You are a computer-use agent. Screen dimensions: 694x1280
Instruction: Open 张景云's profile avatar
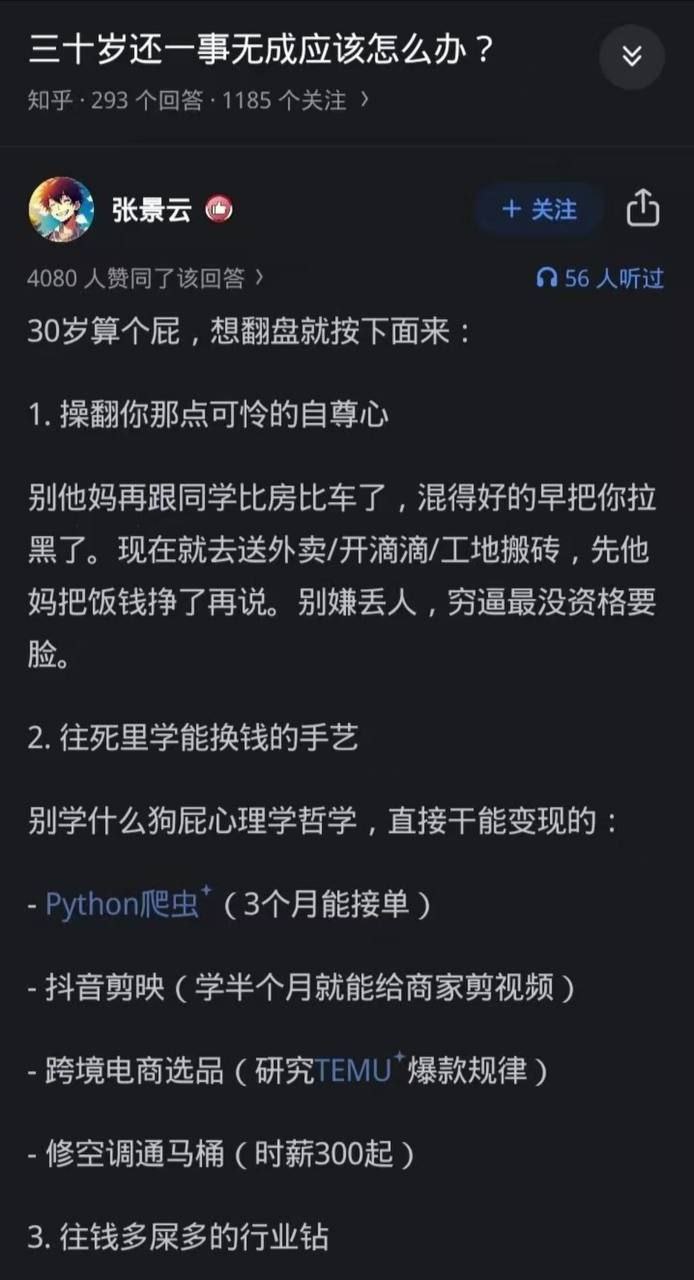click(x=61, y=210)
